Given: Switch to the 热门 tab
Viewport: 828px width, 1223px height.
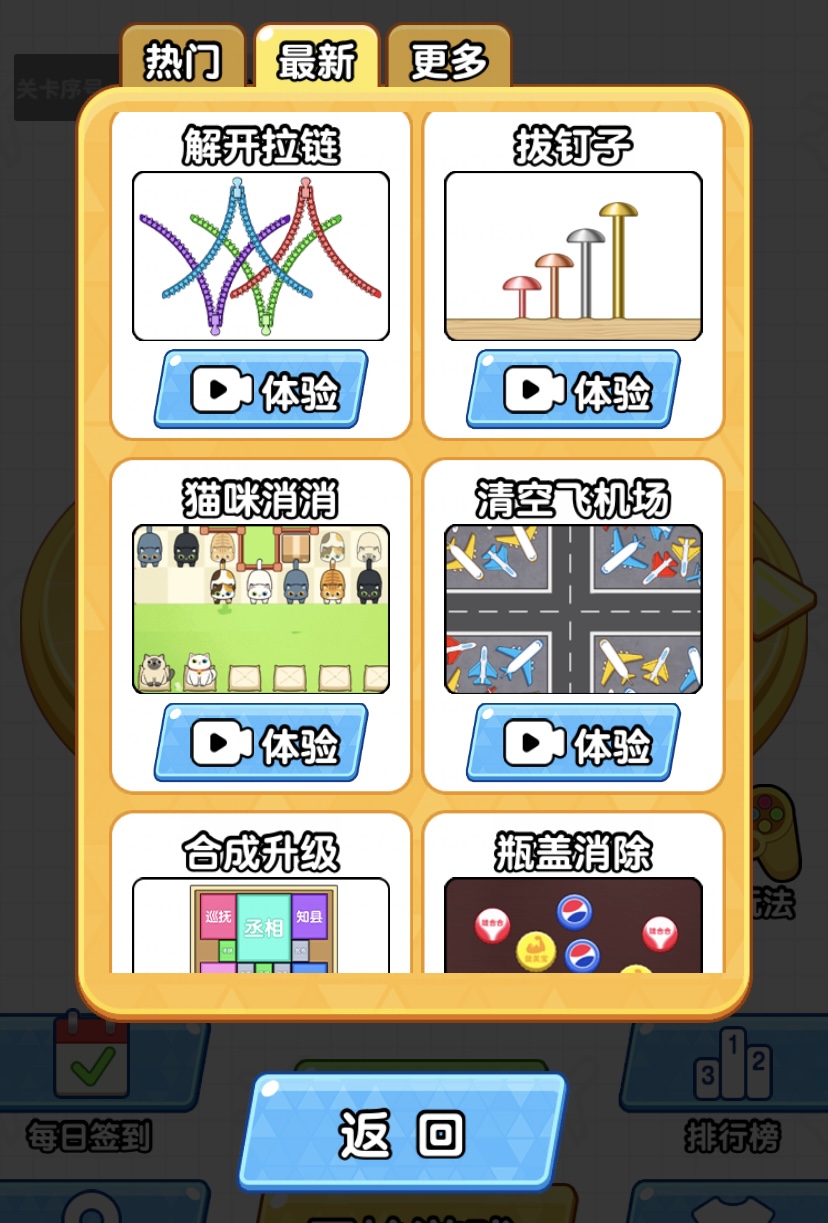Looking at the screenshot, I should 182,61.
